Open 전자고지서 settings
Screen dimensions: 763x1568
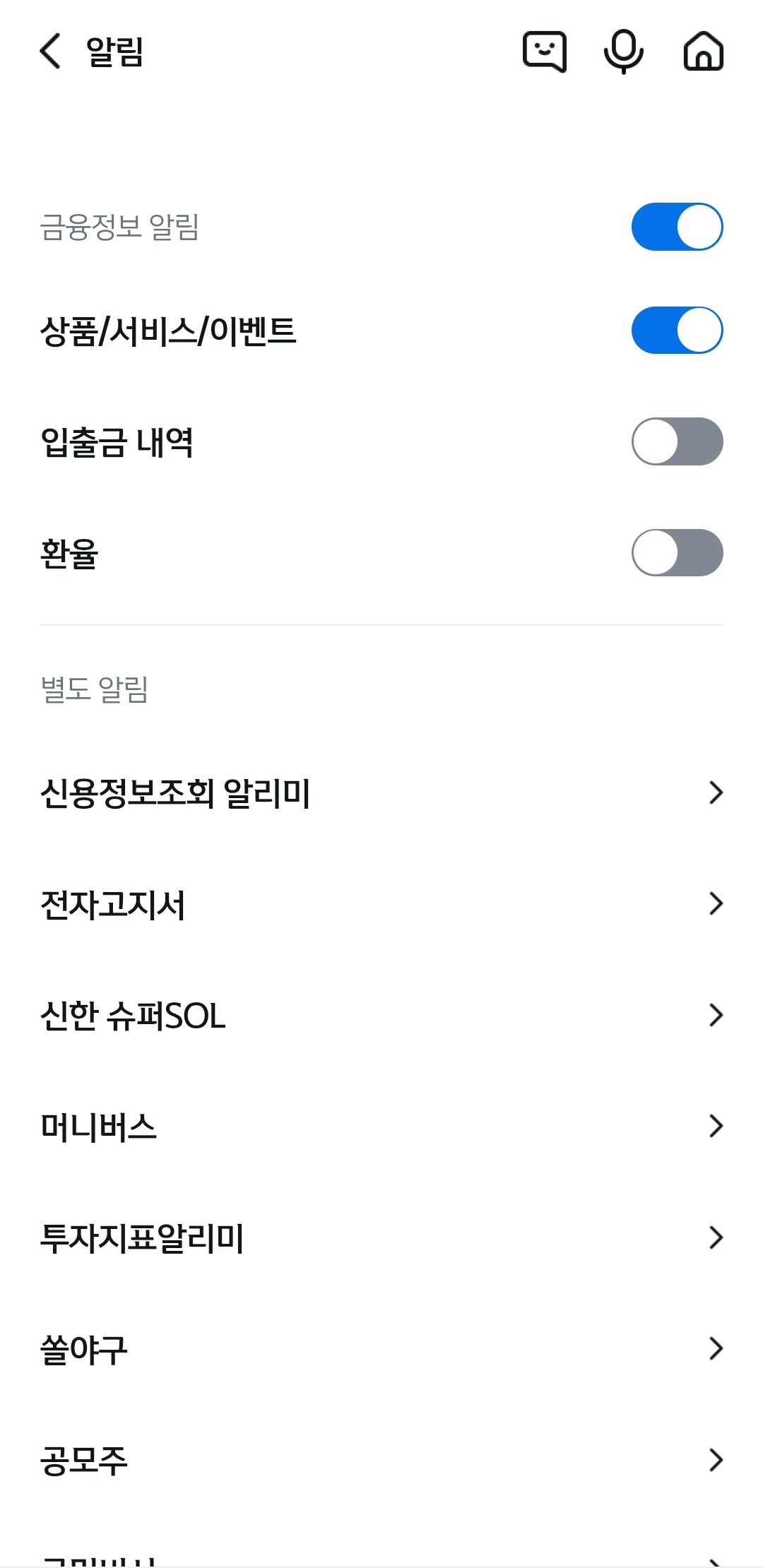point(381,904)
